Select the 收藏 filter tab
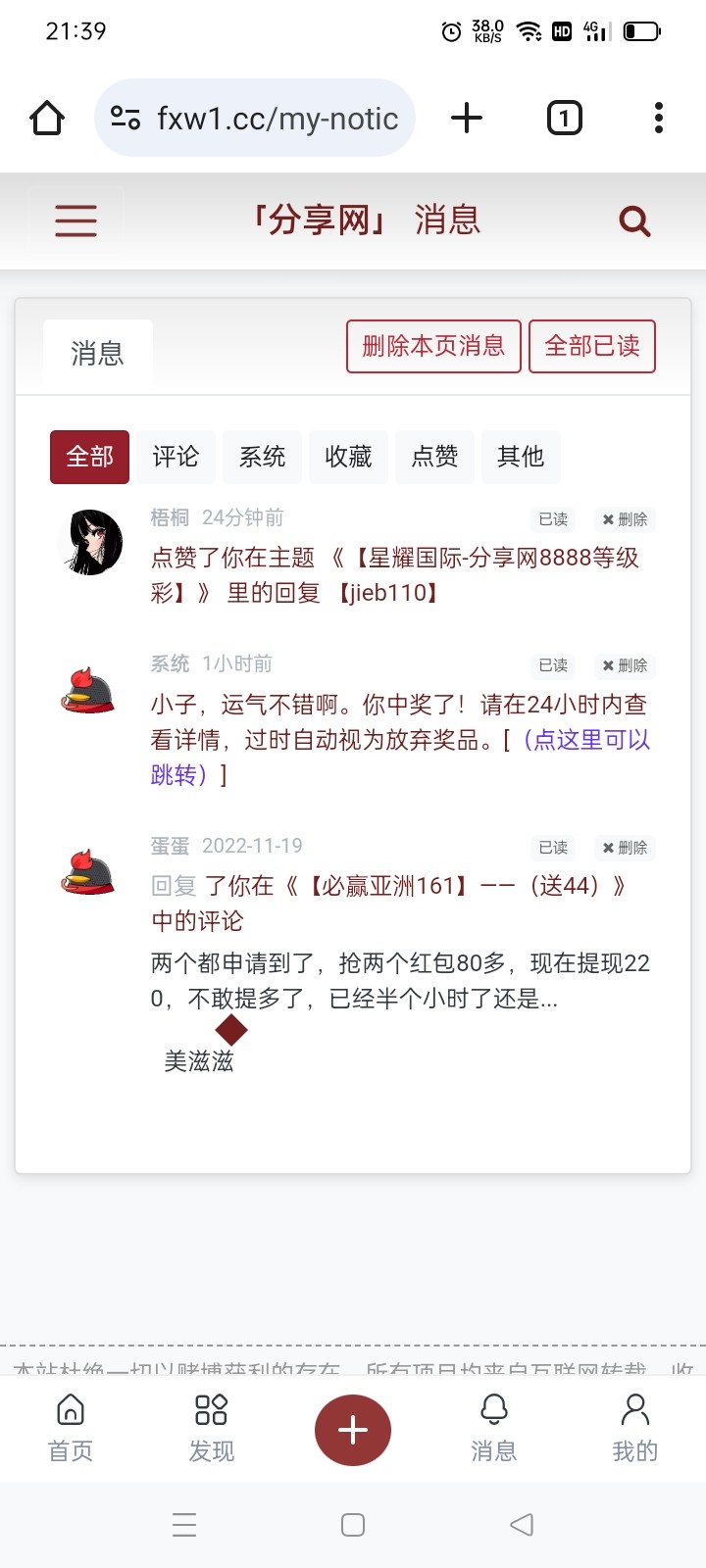 point(348,457)
